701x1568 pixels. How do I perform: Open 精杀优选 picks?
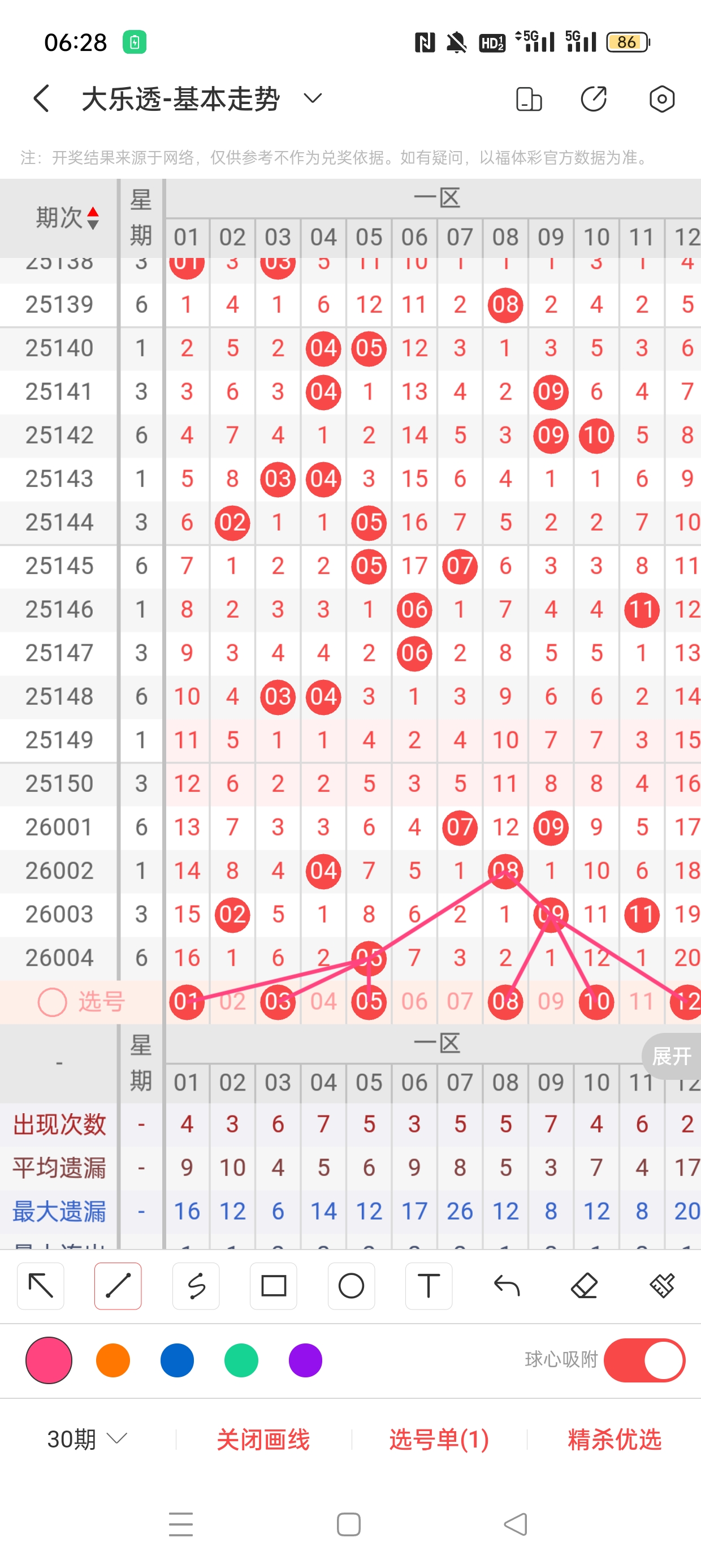point(614,1440)
